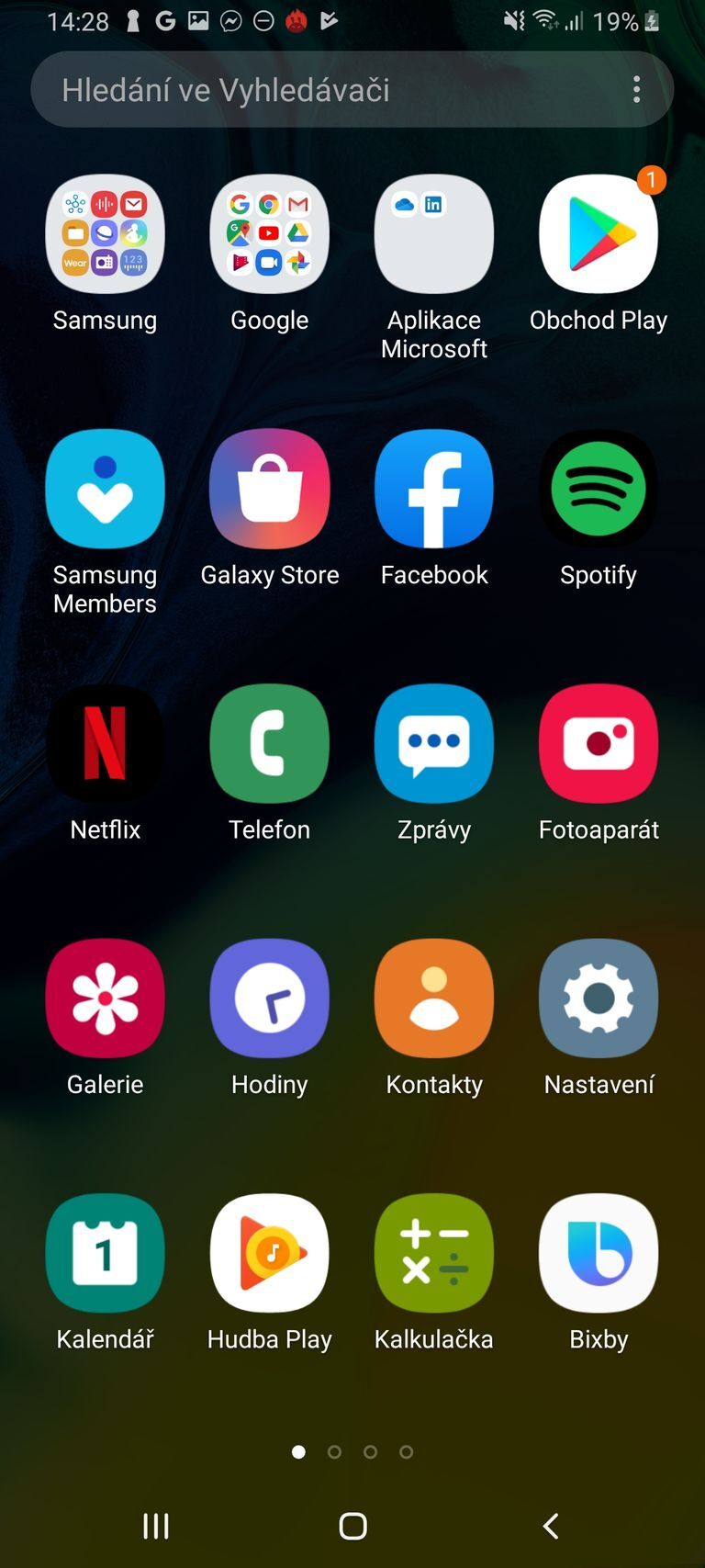This screenshot has height=1568, width=705.
Task: Launch Netflix
Action: (x=105, y=743)
